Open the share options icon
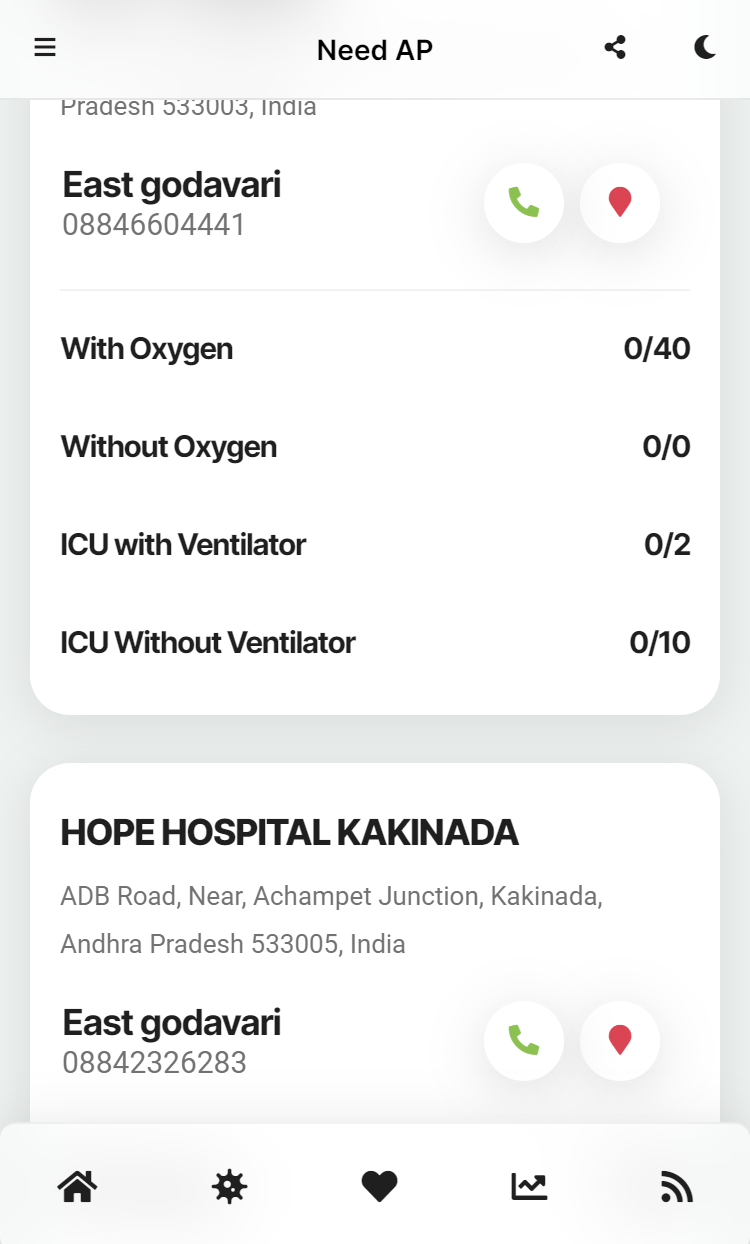The image size is (750, 1244). (x=615, y=47)
